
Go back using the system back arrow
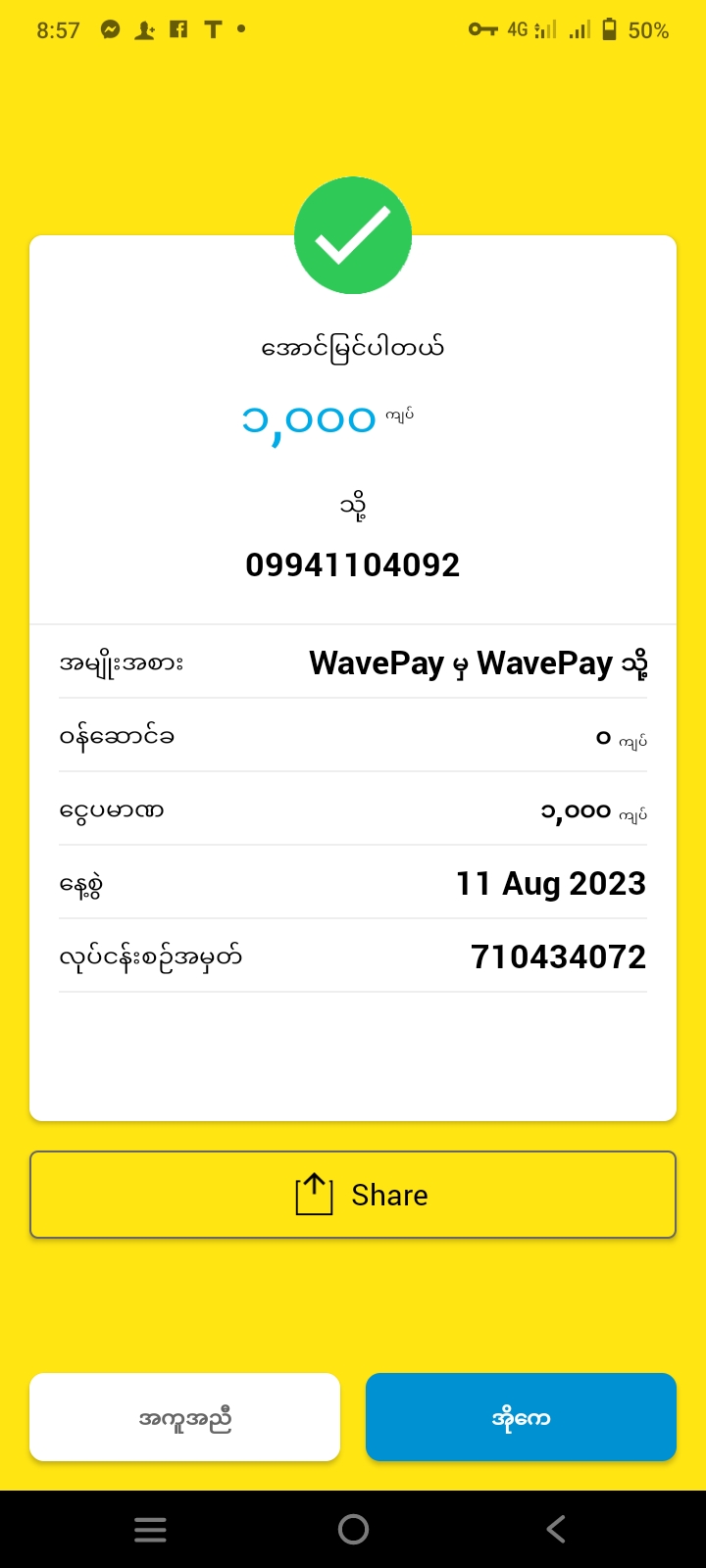coord(556,1529)
